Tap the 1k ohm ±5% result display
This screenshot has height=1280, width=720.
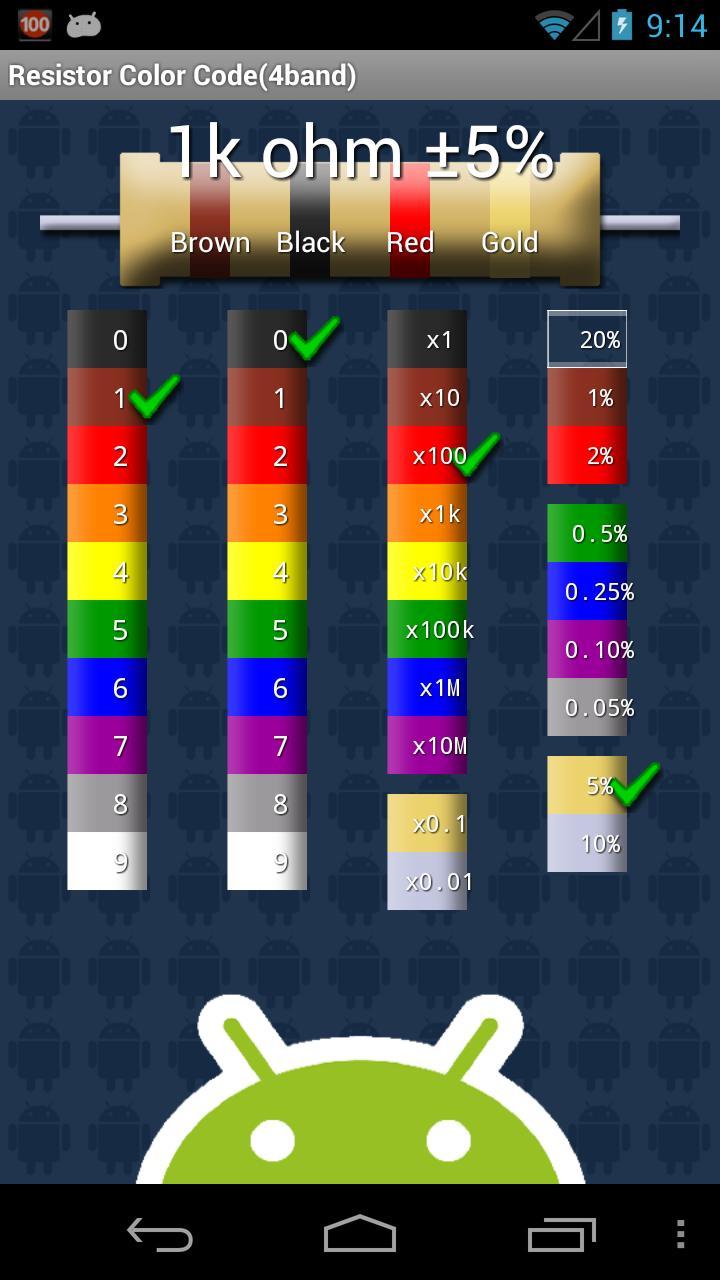point(360,150)
